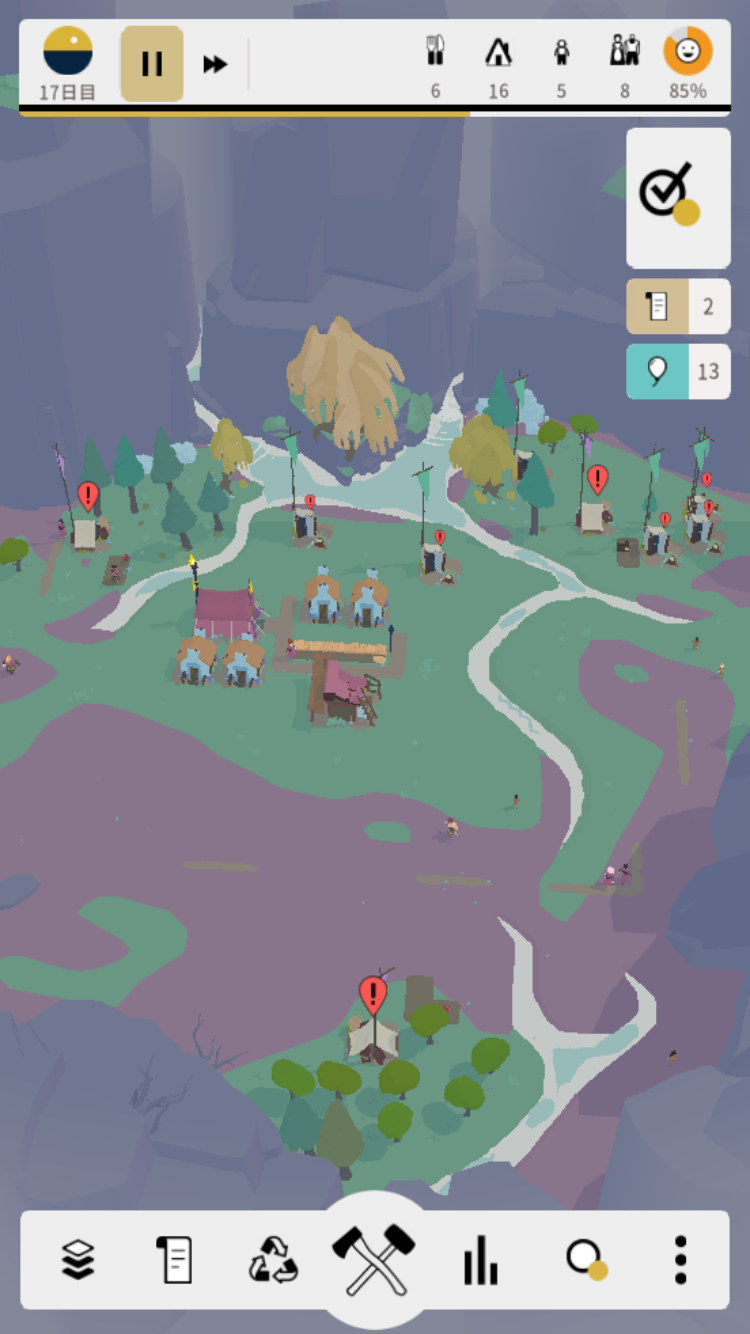Image resolution: width=750 pixels, height=1334 pixels.
Task: Open the layers overlay menu
Action: point(78,1259)
